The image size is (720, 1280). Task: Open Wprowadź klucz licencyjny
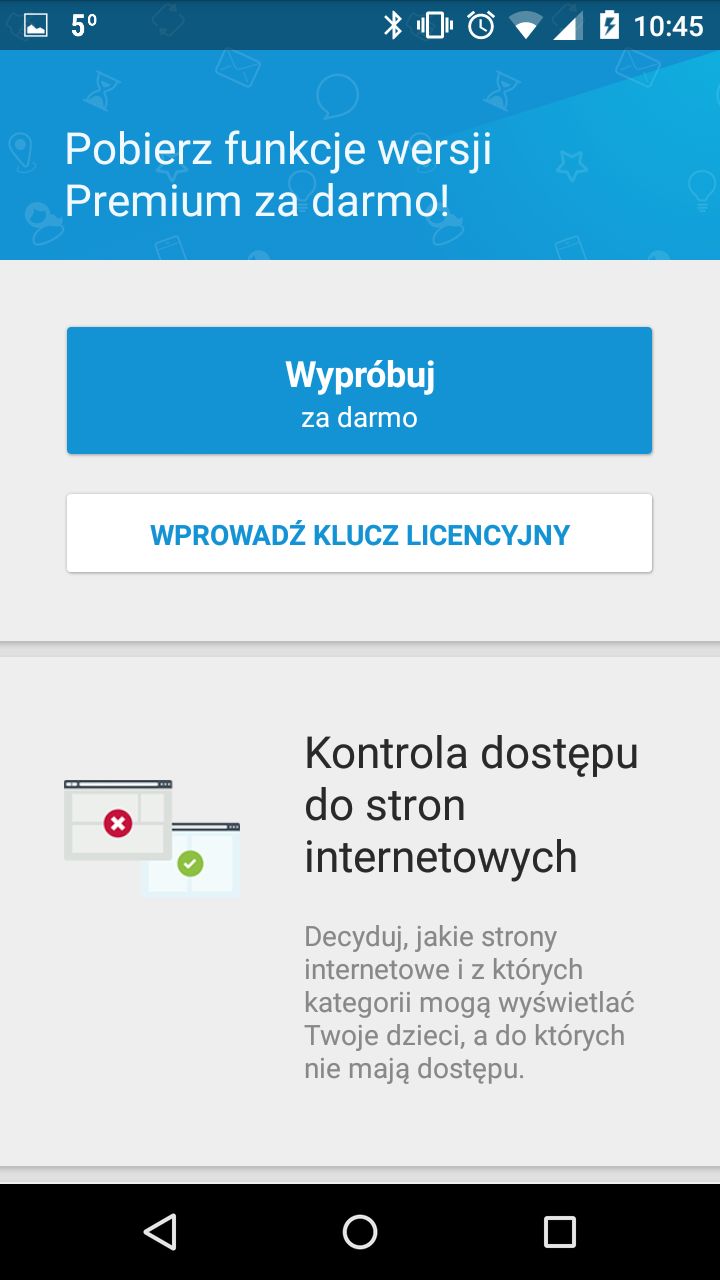click(x=359, y=533)
